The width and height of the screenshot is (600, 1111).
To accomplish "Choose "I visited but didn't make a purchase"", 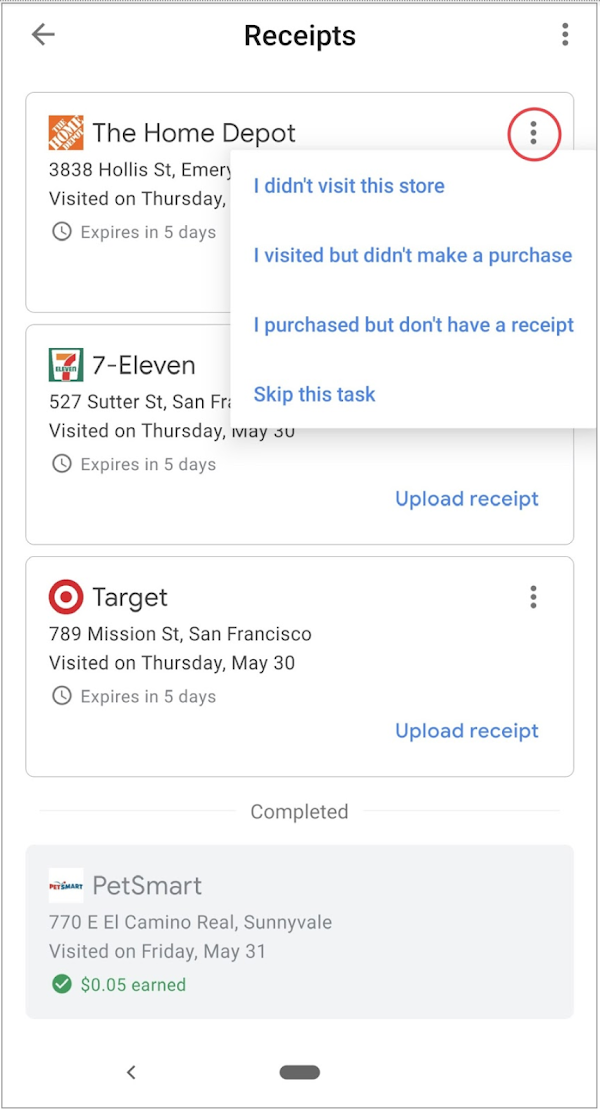I will 412,256.
